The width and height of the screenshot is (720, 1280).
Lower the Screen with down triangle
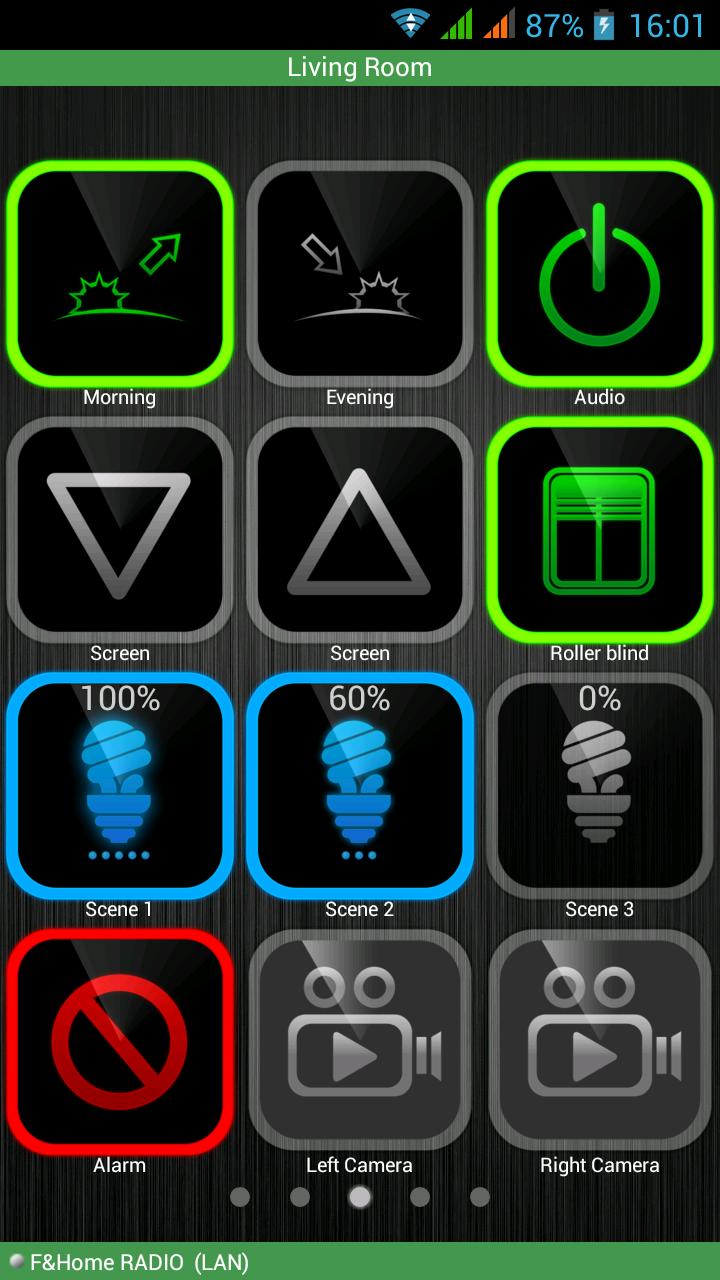pos(120,528)
